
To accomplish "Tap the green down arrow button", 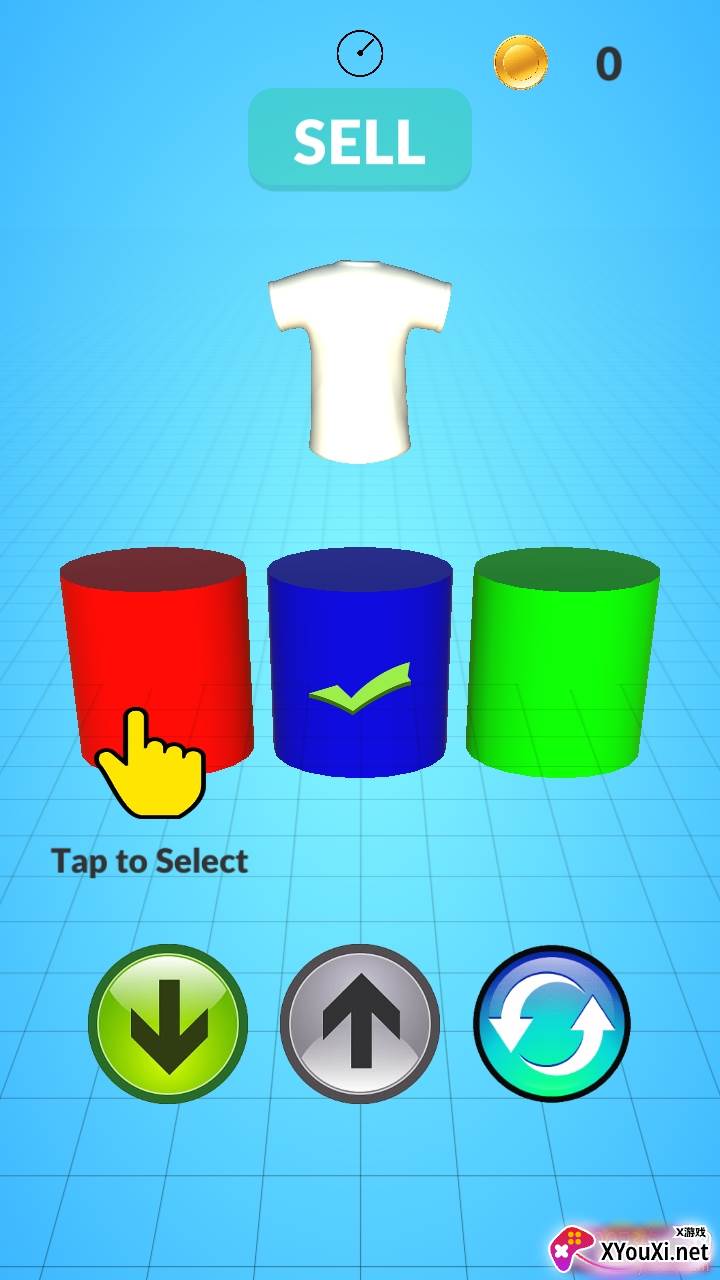I will tap(168, 1023).
